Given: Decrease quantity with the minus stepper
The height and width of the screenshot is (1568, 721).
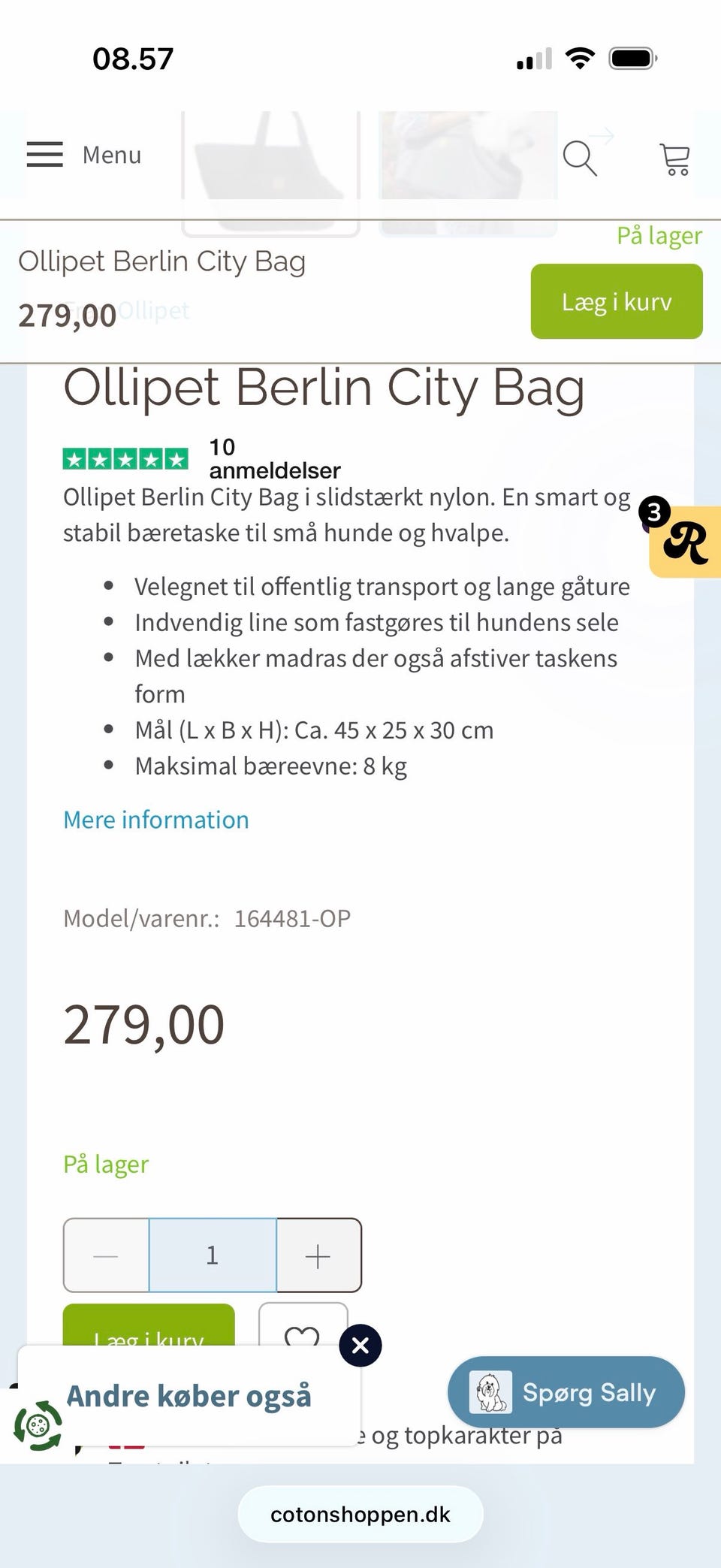Looking at the screenshot, I should click(x=106, y=1255).
